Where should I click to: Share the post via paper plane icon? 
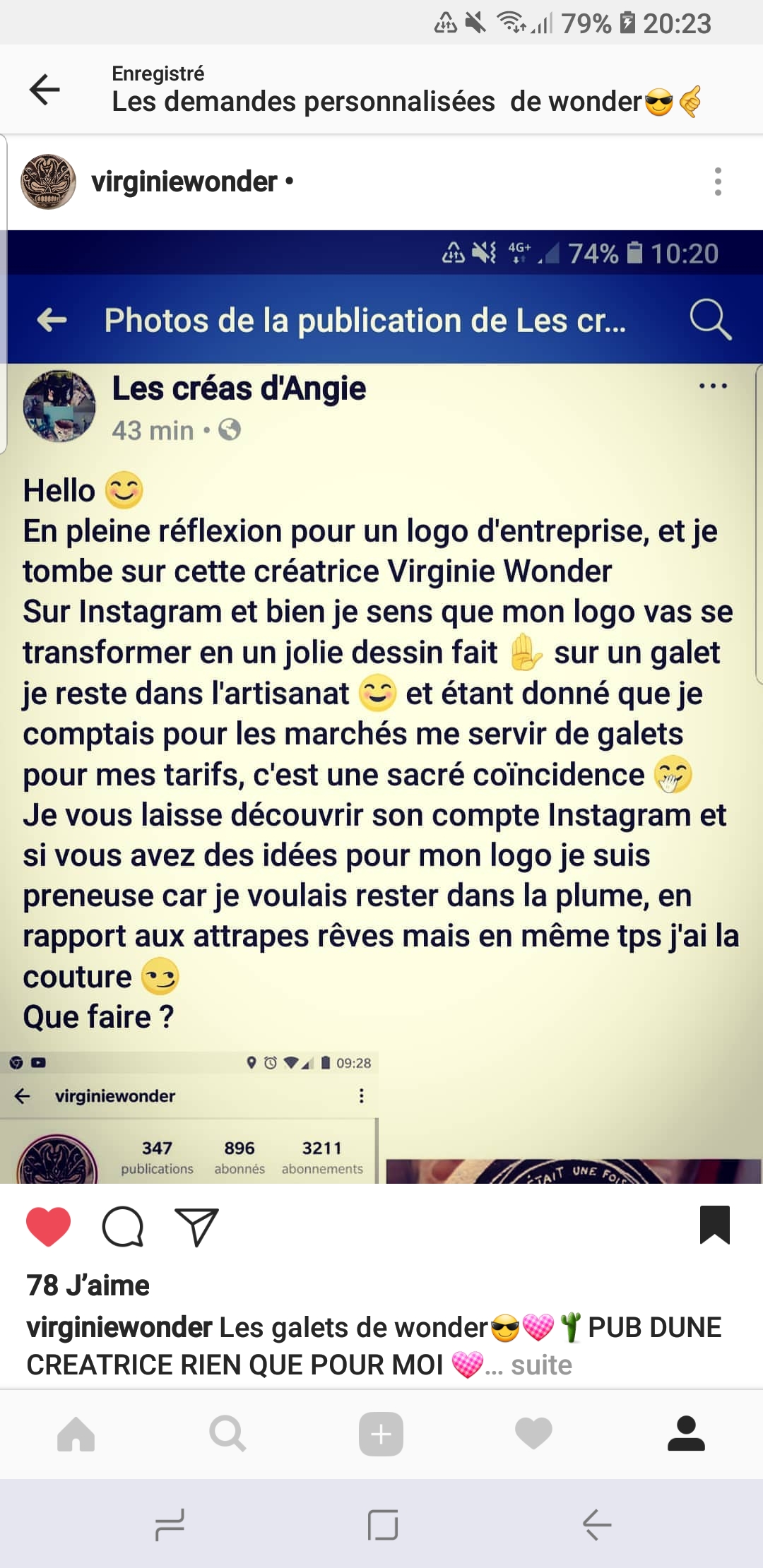click(x=196, y=1227)
